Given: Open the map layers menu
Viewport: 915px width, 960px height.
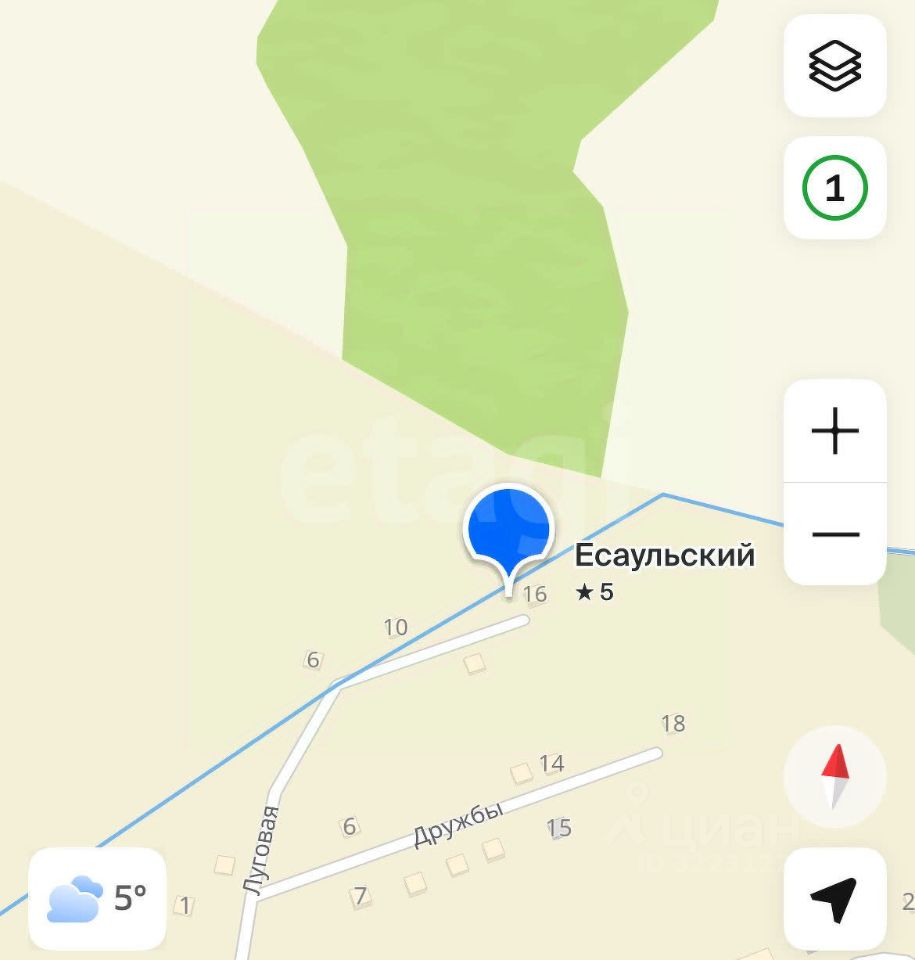Looking at the screenshot, I should (x=835, y=67).
